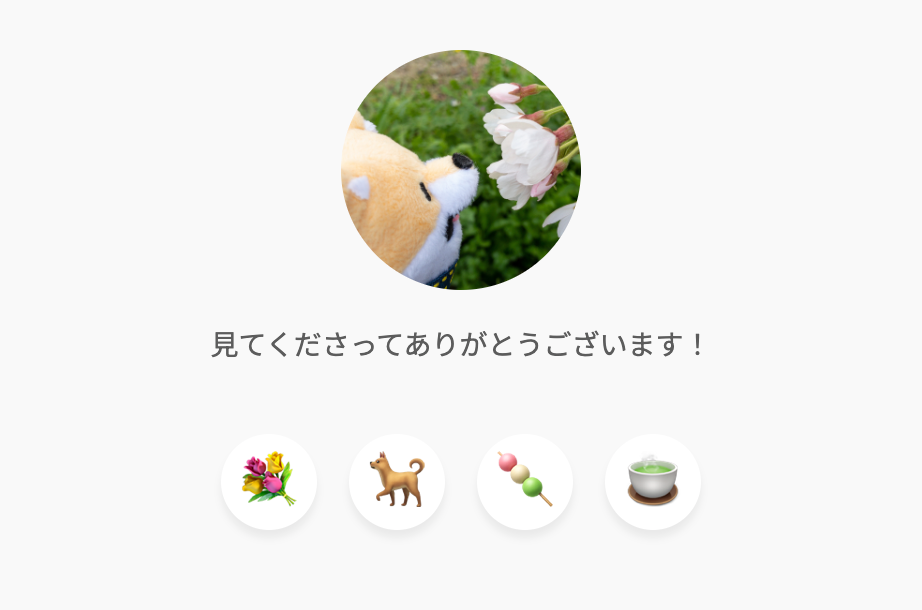Select the dog emoji button
Screen dimensions: 922x610
click(x=397, y=481)
